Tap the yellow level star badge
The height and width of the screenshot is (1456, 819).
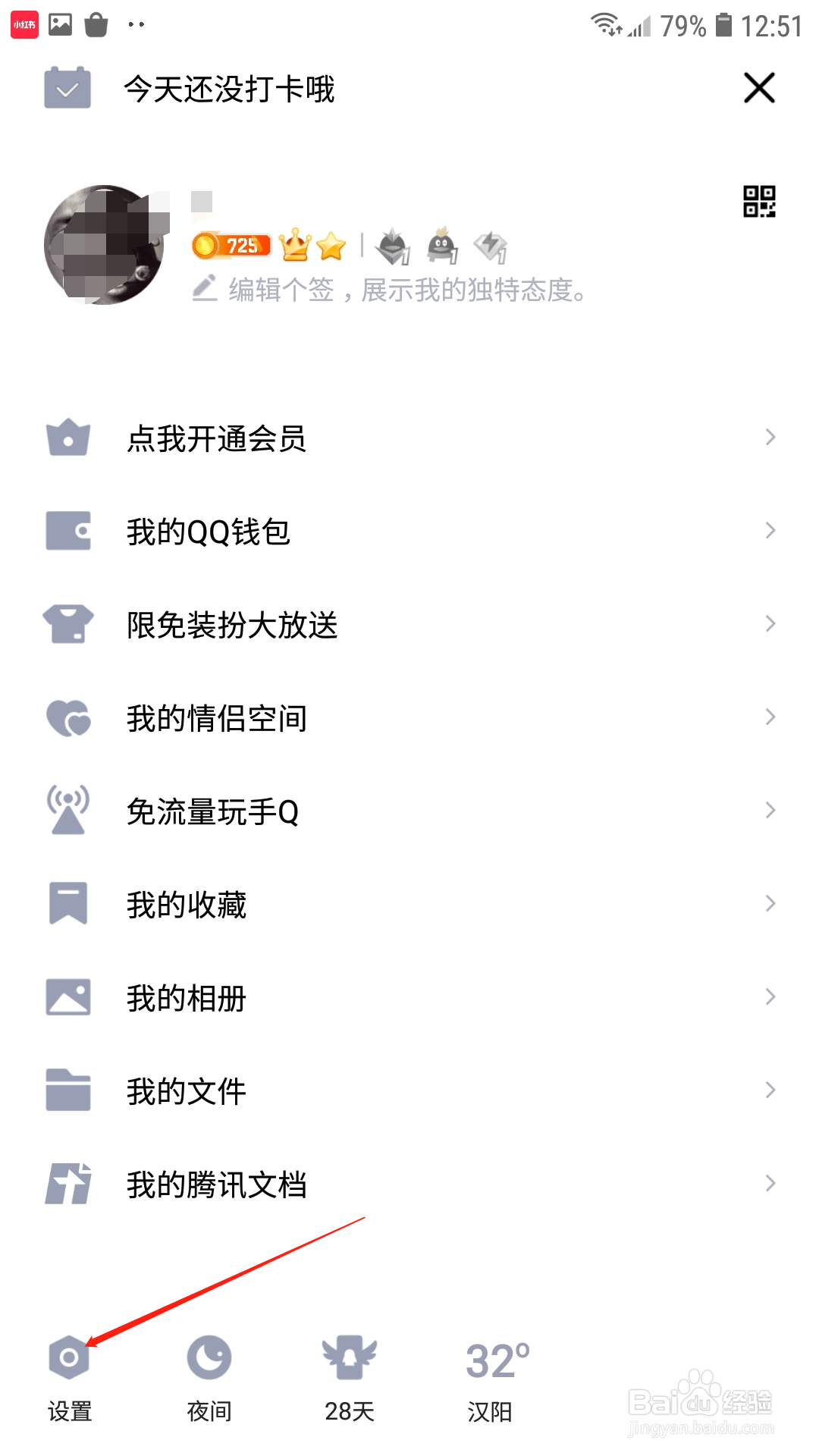coord(331,244)
